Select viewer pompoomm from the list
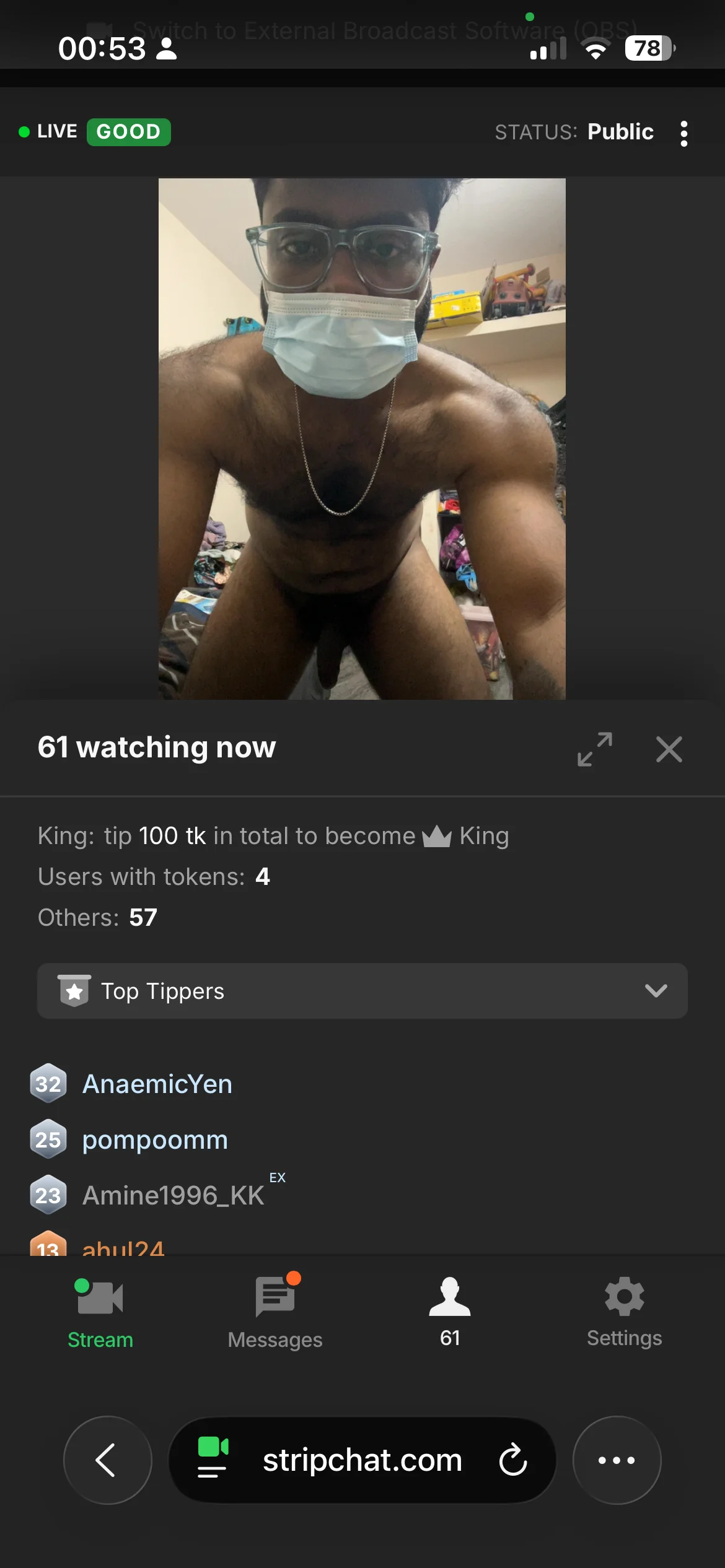The height and width of the screenshot is (1568, 725). tap(155, 1139)
